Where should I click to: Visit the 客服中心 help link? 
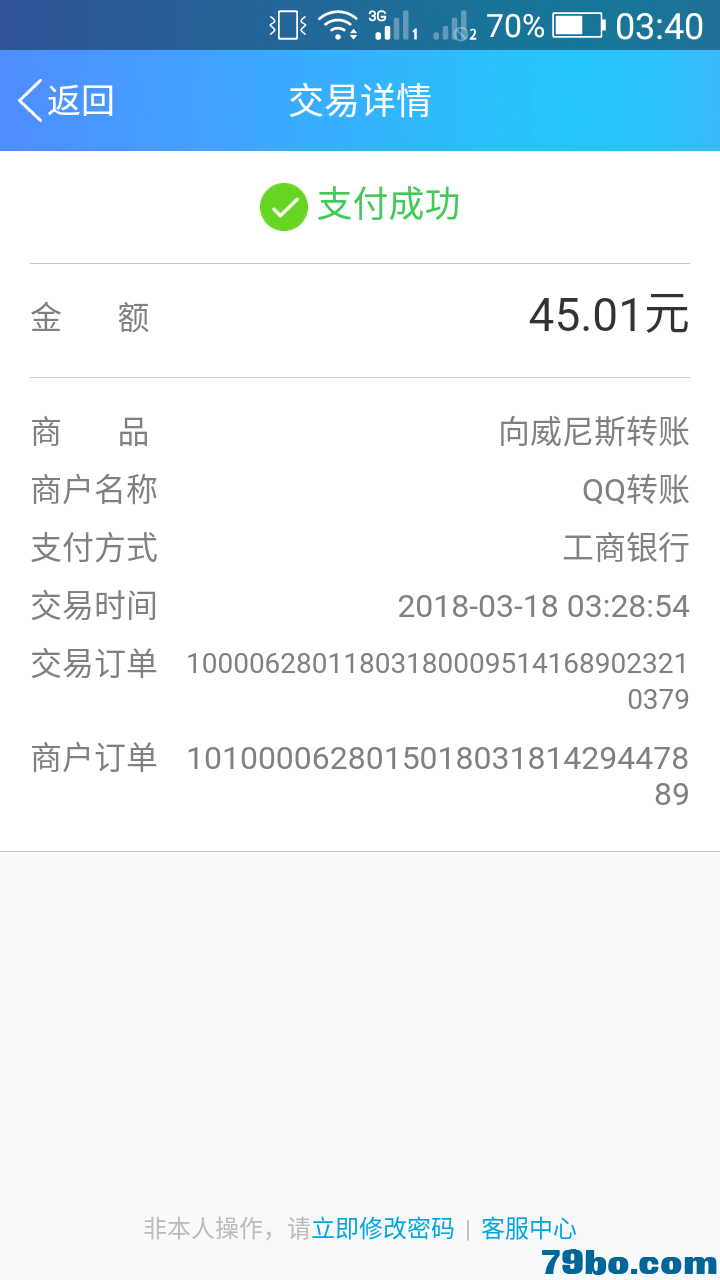(529, 1228)
